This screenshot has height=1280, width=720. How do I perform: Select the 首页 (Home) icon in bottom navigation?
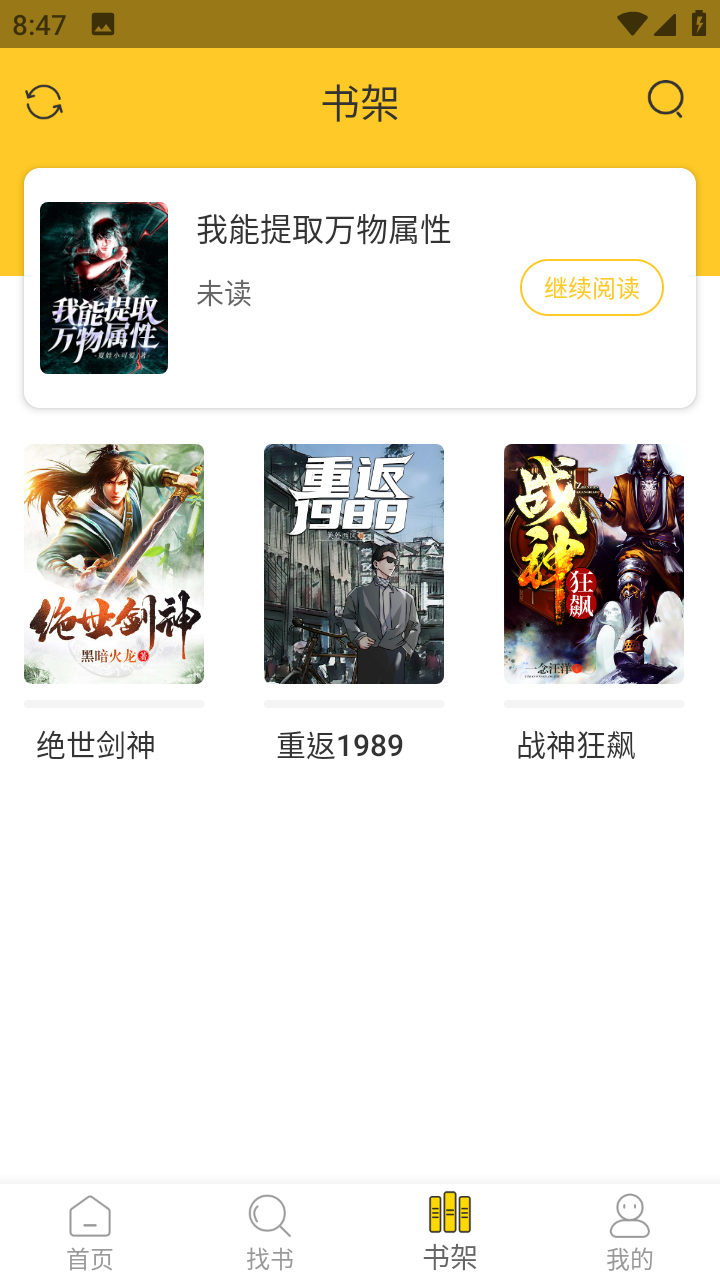pos(89,1217)
